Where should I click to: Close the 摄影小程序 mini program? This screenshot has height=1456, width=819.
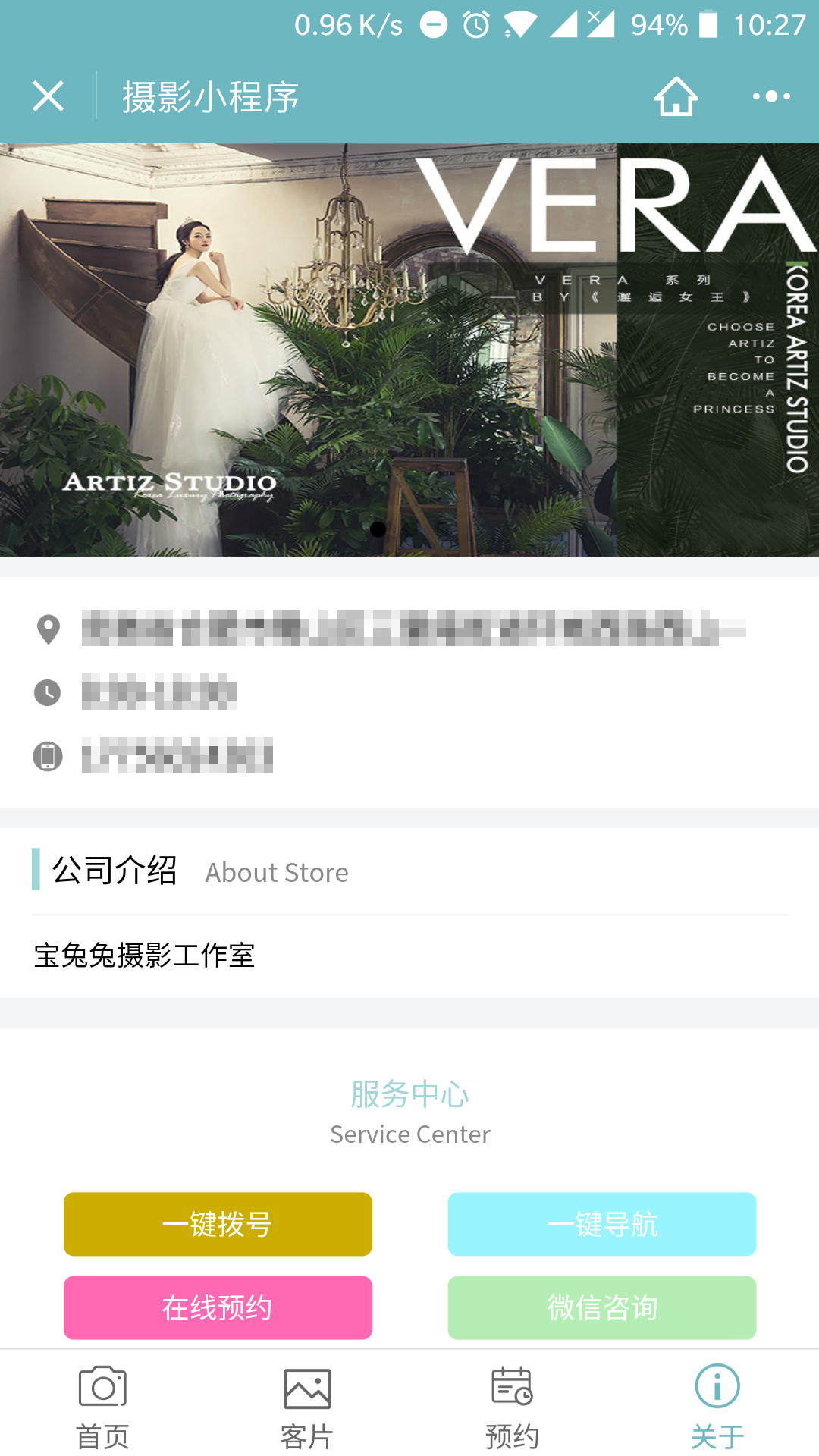click(48, 96)
